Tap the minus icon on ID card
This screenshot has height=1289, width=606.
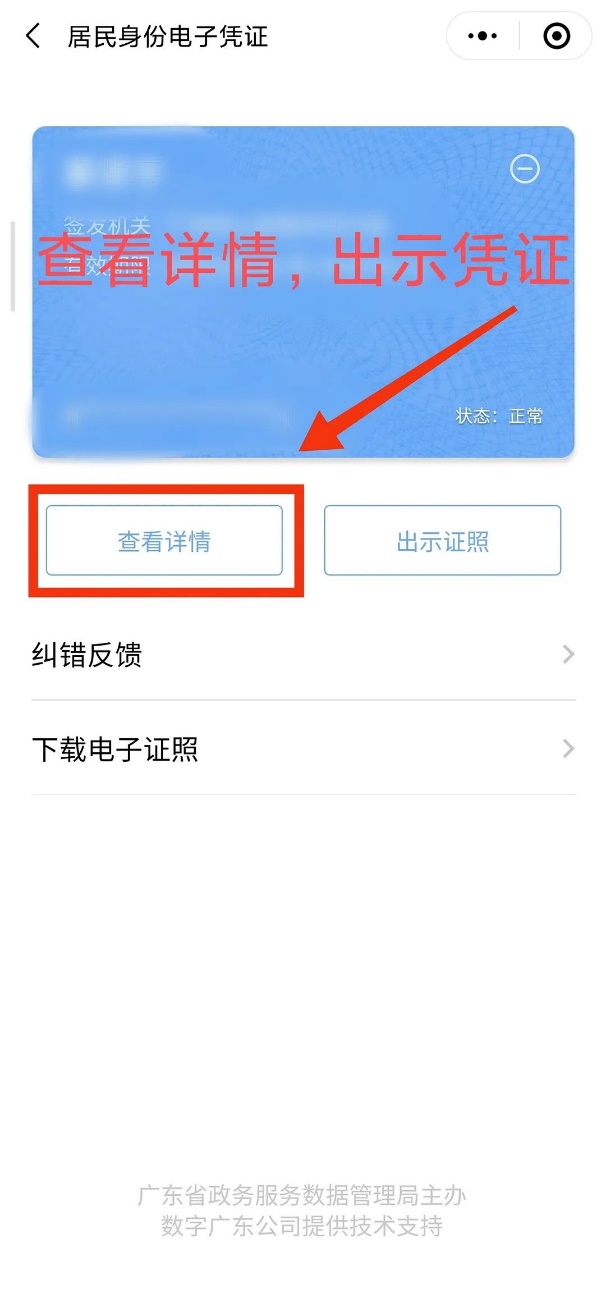coord(525,169)
